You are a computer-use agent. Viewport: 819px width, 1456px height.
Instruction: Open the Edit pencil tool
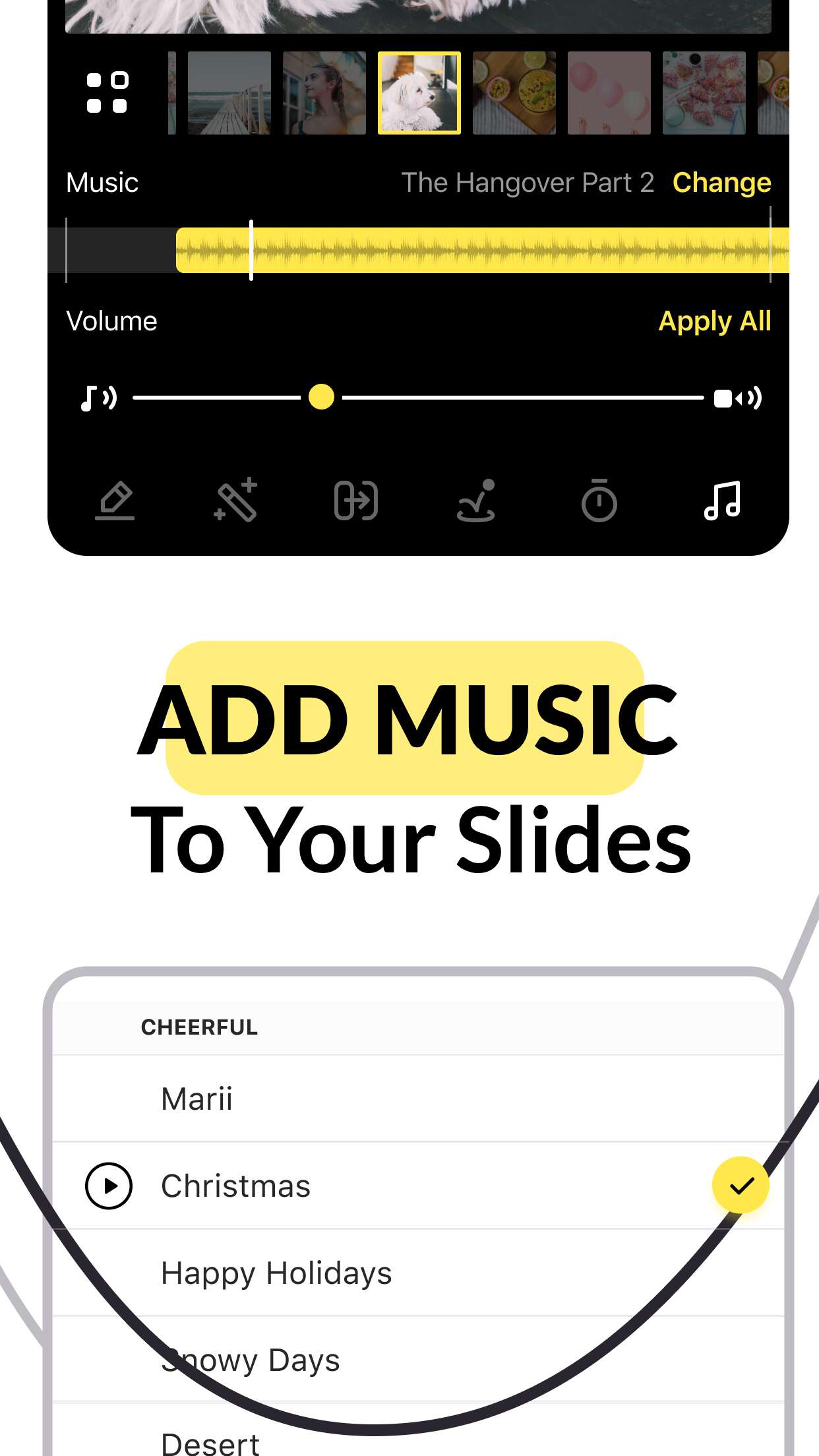[x=116, y=502]
